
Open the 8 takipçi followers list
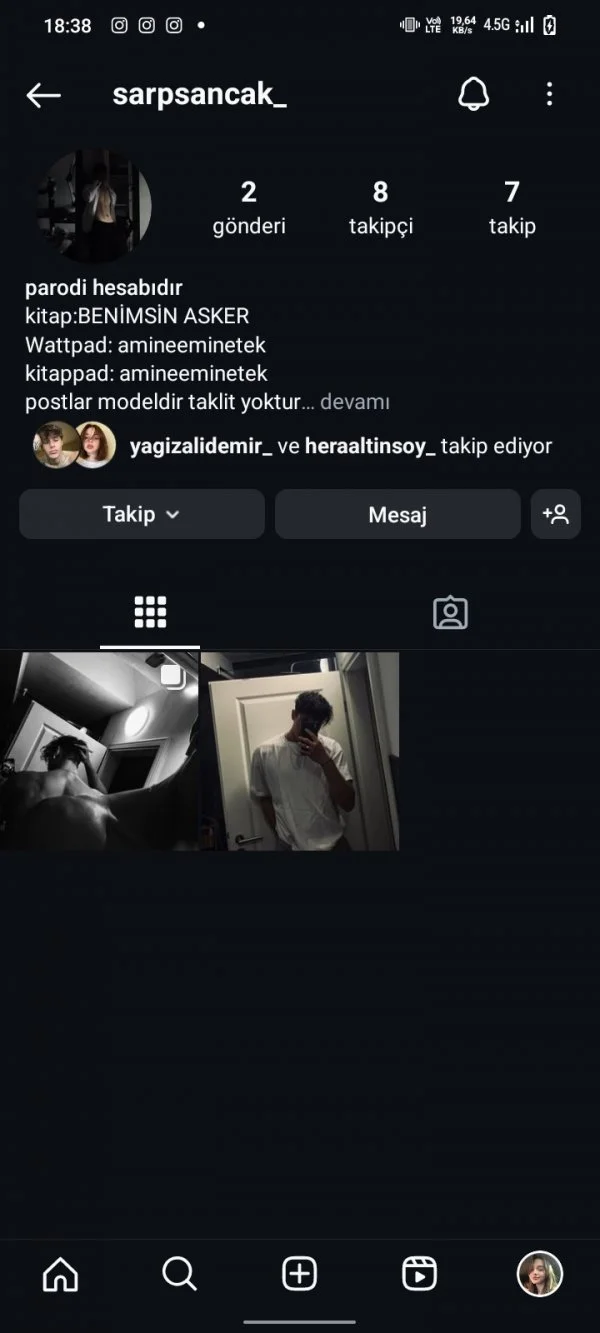point(380,207)
